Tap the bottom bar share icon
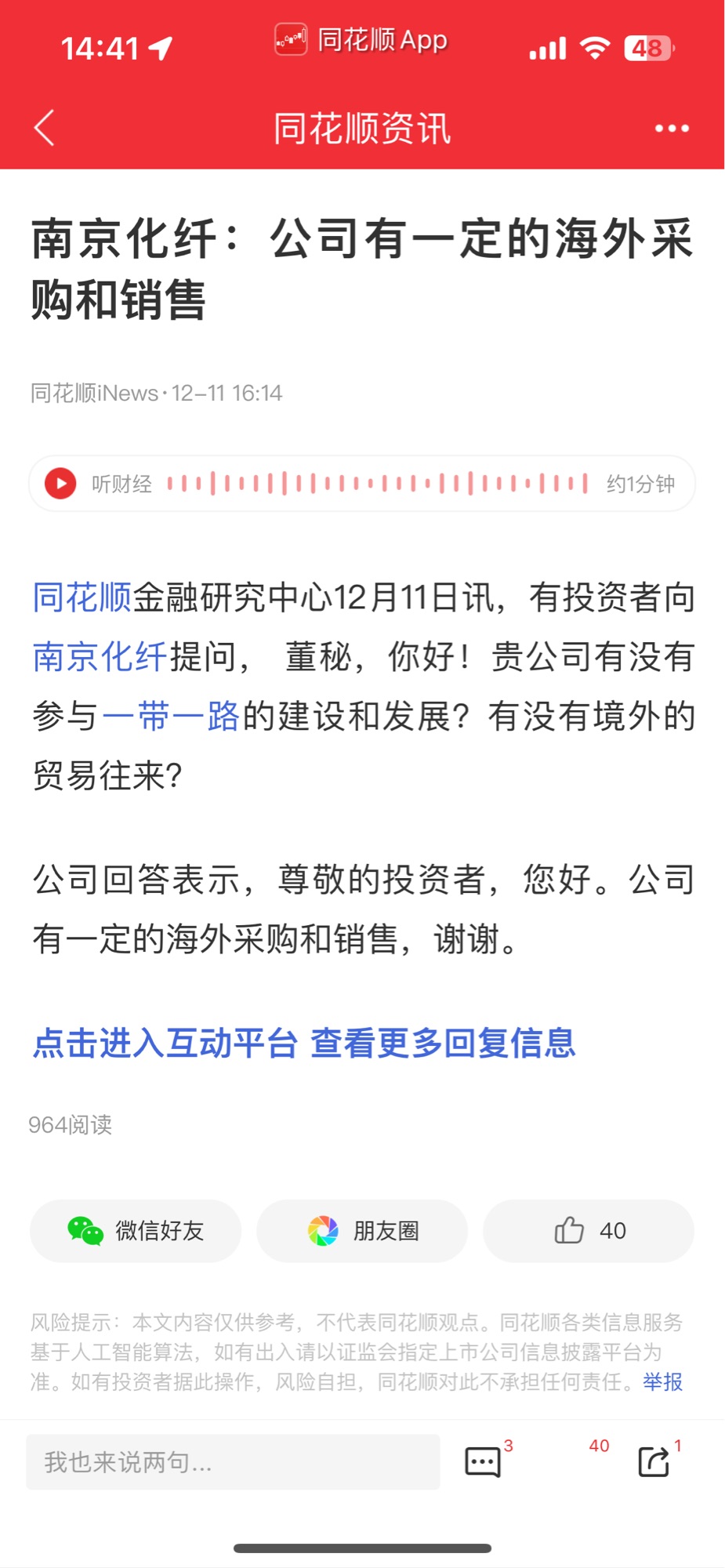 pyautogui.click(x=654, y=1461)
